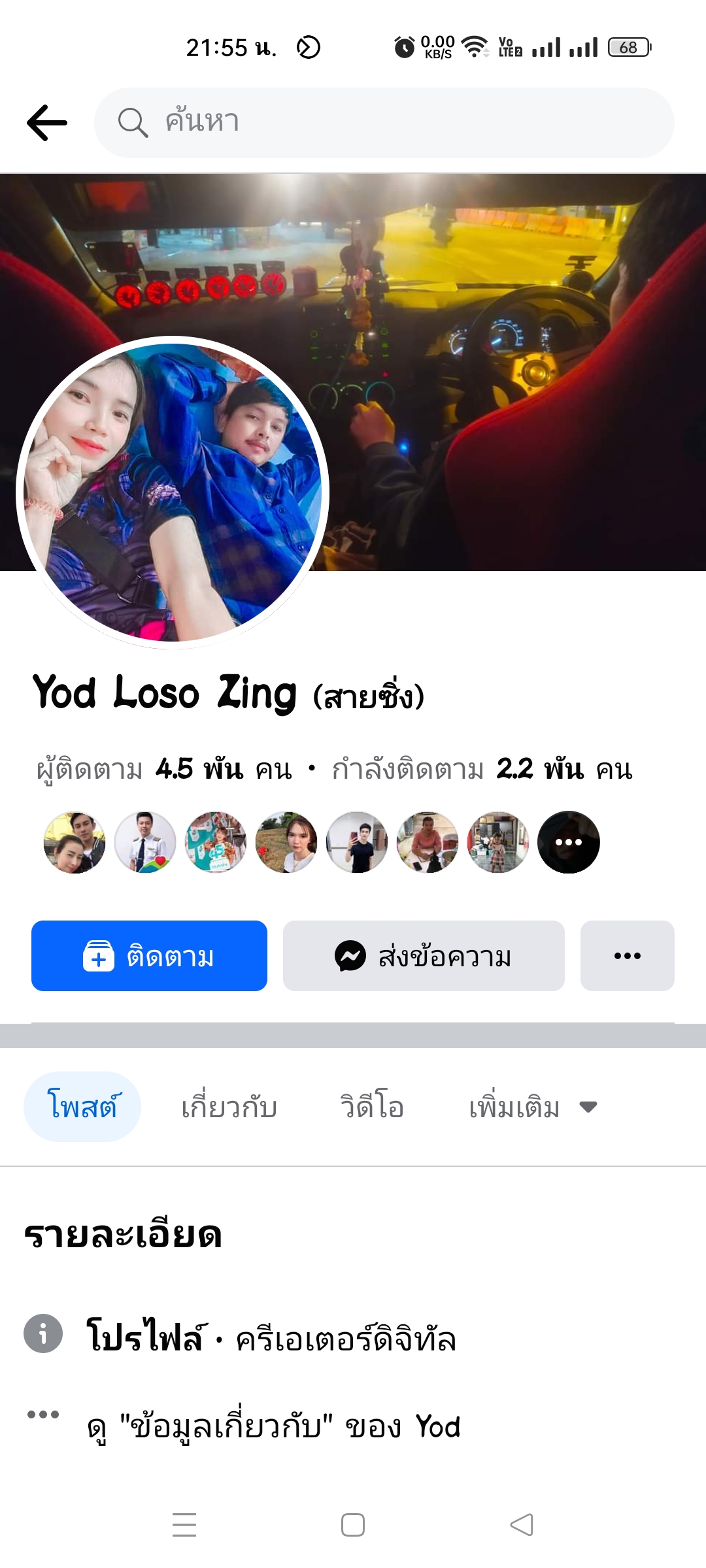Open more profile actions beside ส่งข้อความ
This screenshot has width=706, height=1568.
pos(627,956)
